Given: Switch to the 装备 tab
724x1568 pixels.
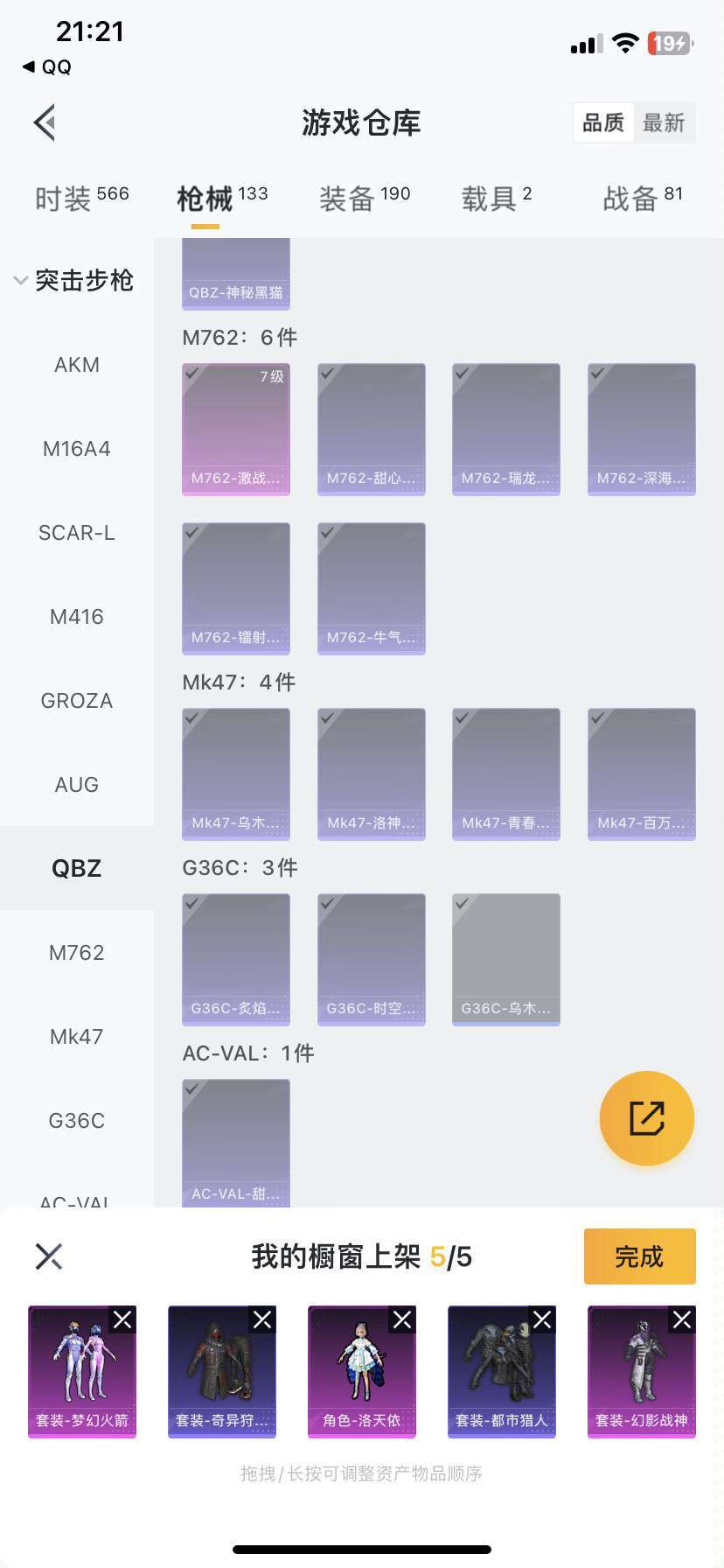Looking at the screenshot, I should click(x=365, y=198).
